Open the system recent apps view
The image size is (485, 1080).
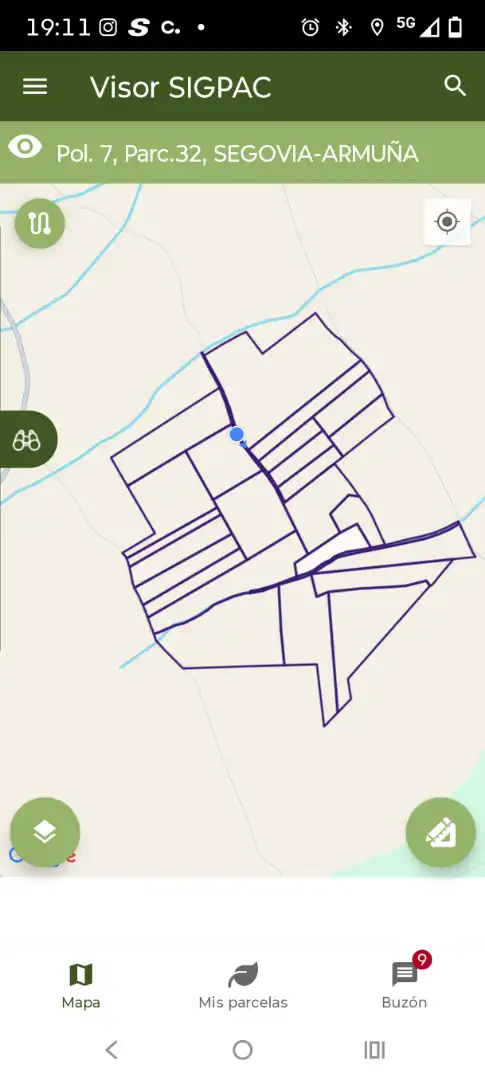[374, 1050]
